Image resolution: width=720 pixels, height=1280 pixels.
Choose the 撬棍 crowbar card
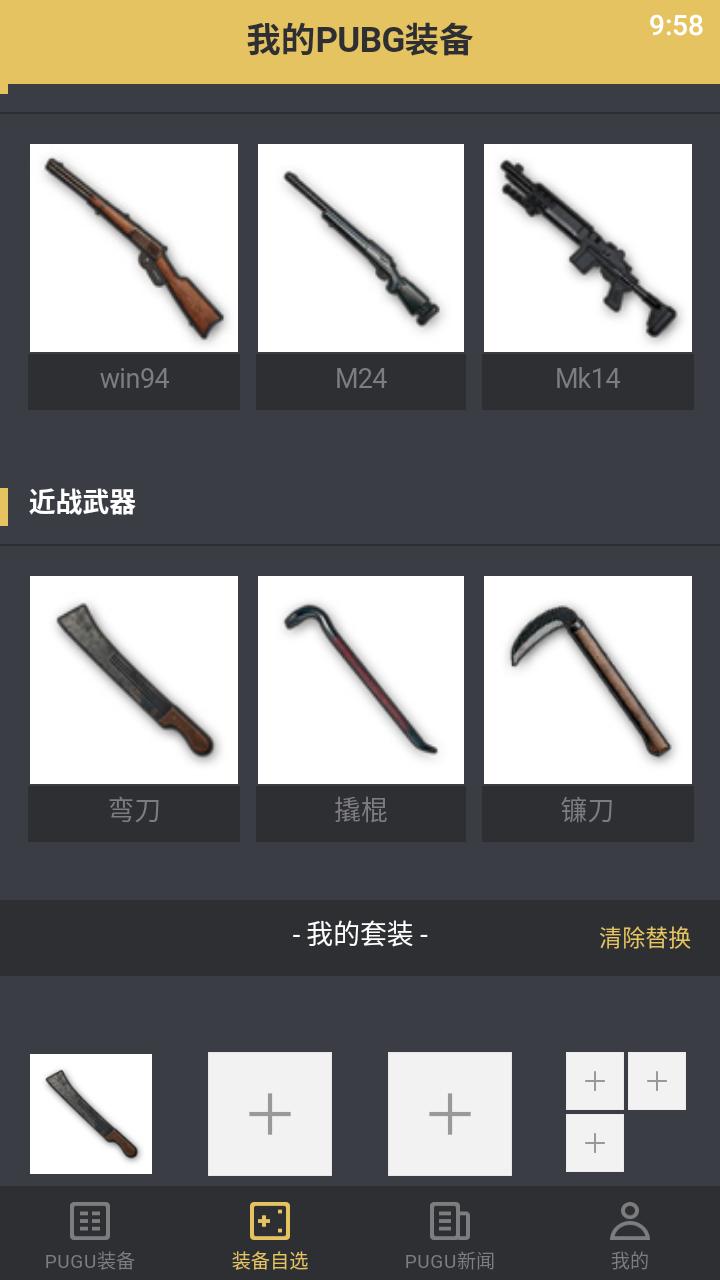pyautogui.click(x=361, y=708)
